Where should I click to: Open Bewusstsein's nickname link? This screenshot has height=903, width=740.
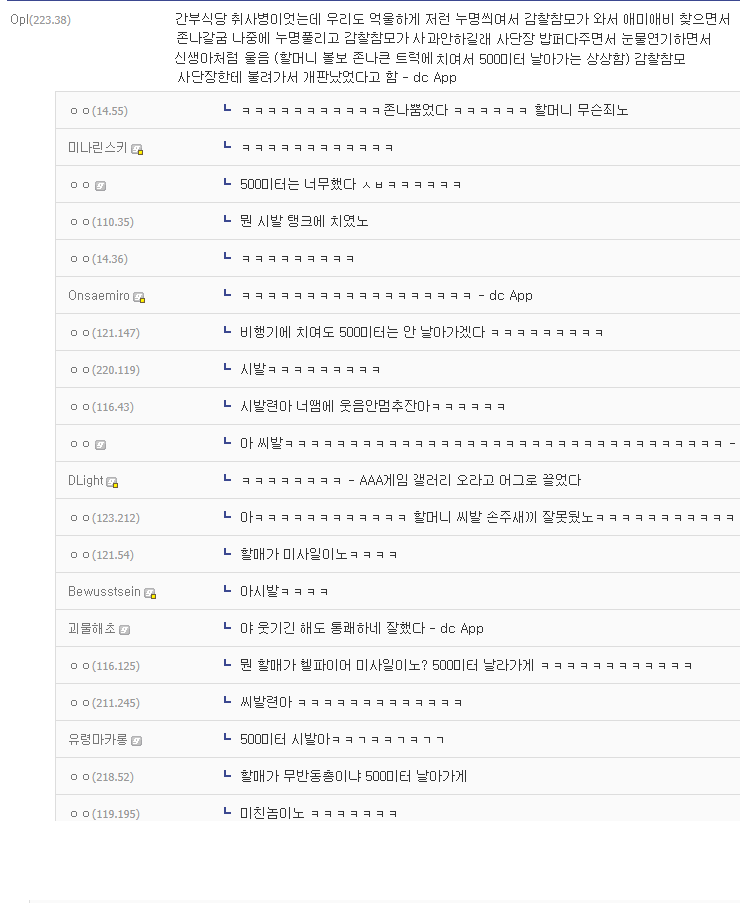tap(104, 591)
